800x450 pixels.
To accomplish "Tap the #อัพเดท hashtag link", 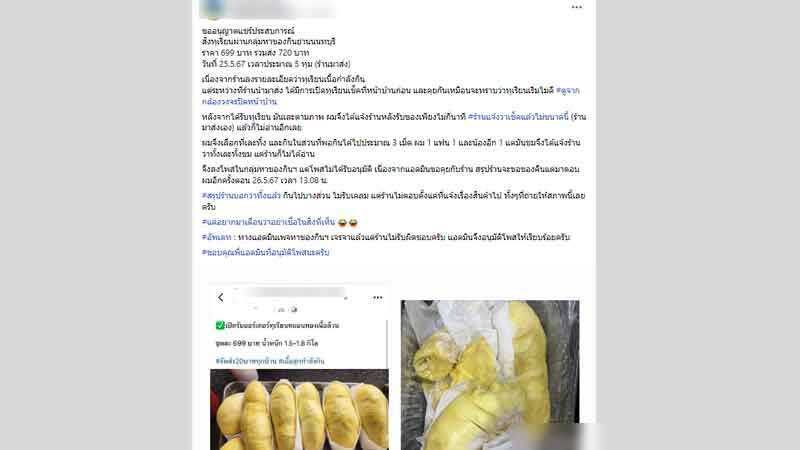I will pos(217,237).
